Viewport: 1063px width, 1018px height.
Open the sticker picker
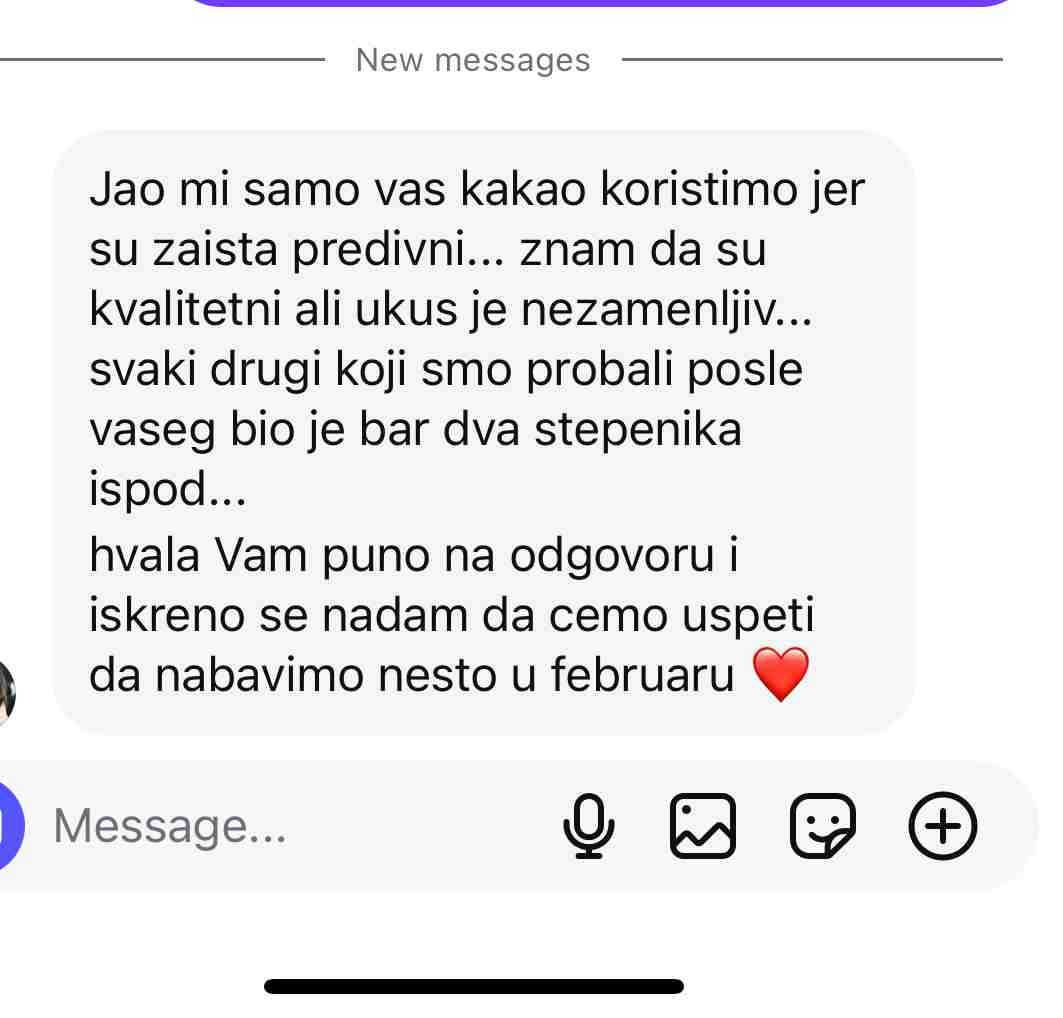coord(822,826)
